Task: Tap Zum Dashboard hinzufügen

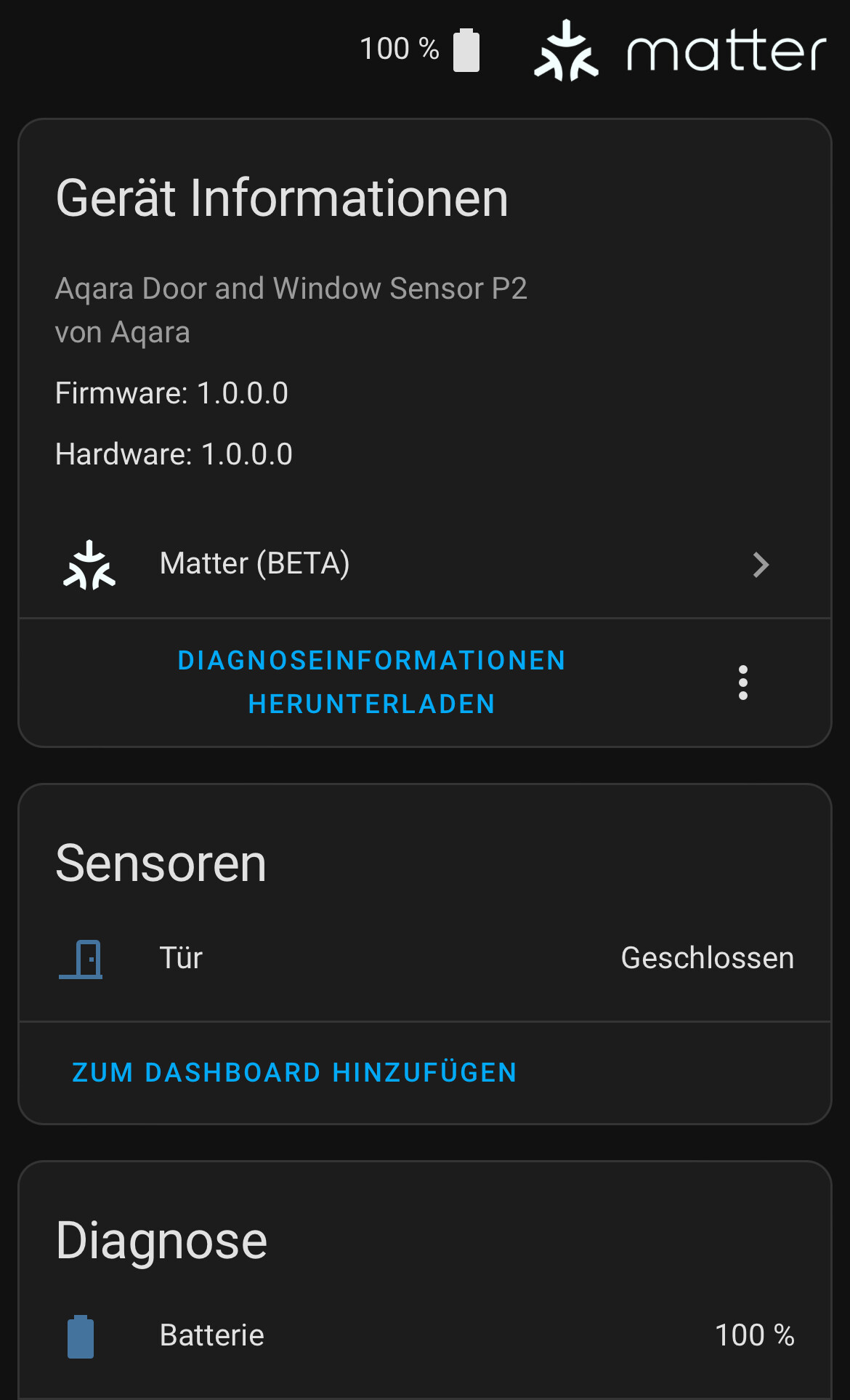Action: [x=294, y=1073]
